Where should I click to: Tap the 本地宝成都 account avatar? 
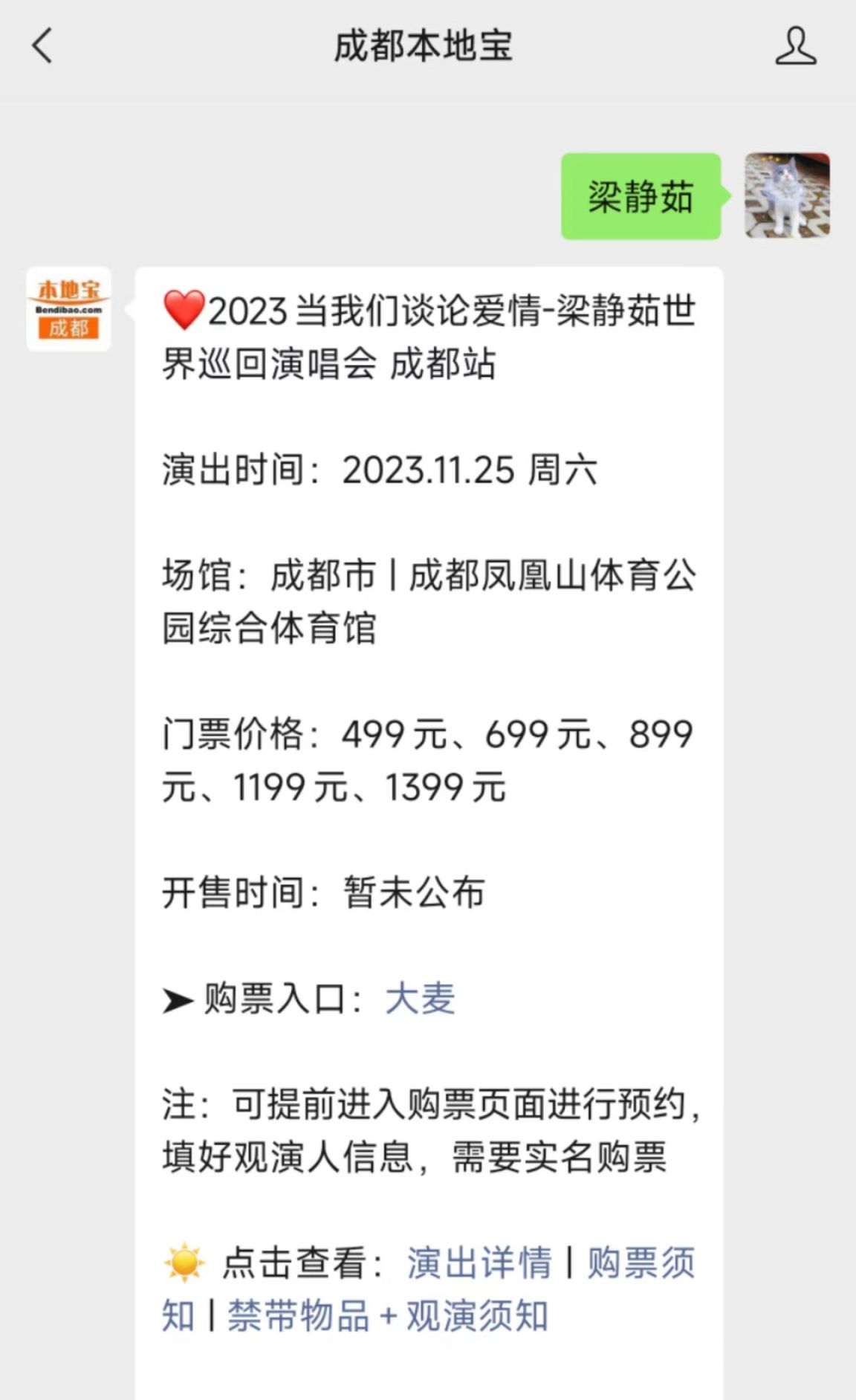(69, 309)
